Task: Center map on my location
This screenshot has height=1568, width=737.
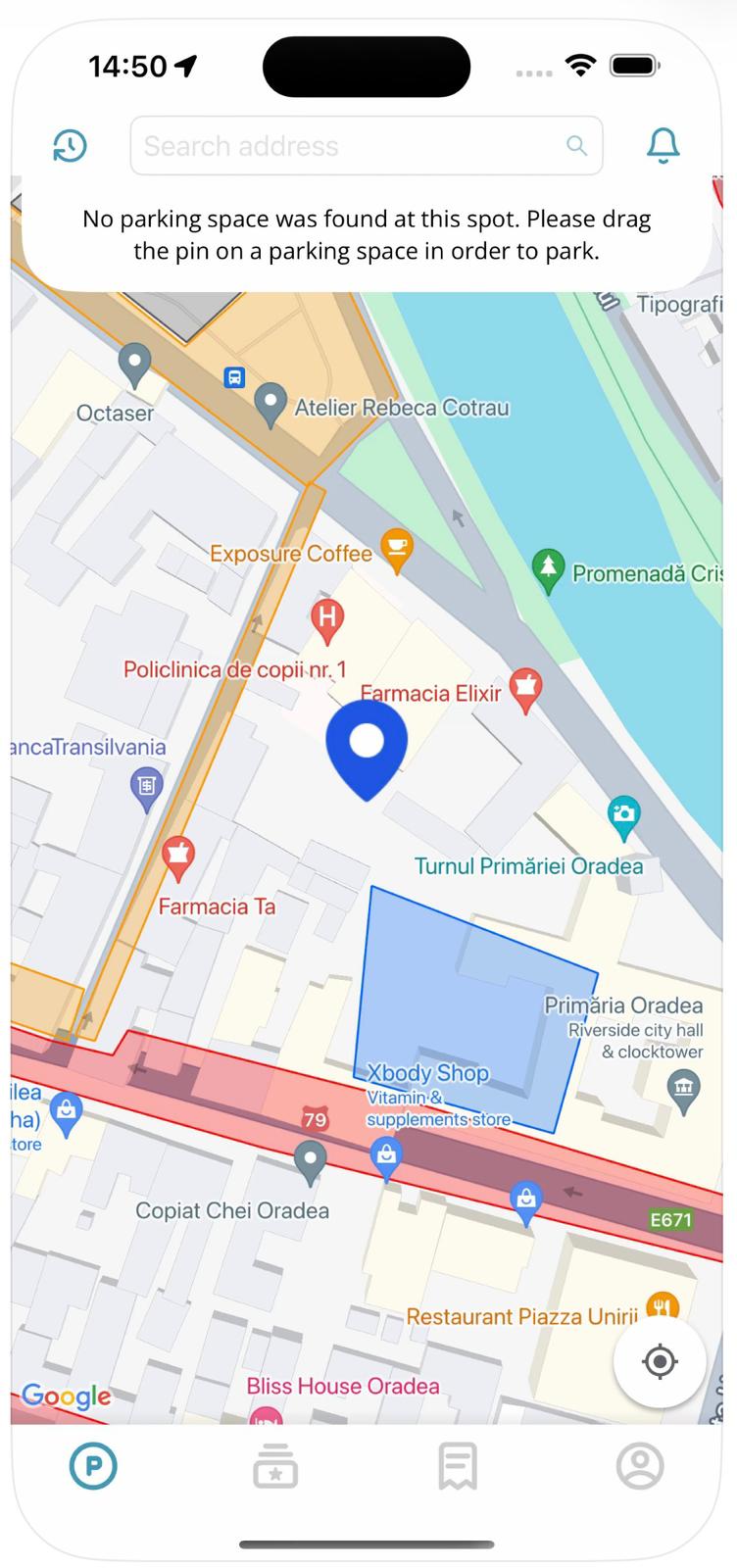Action: [x=660, y=1362]
